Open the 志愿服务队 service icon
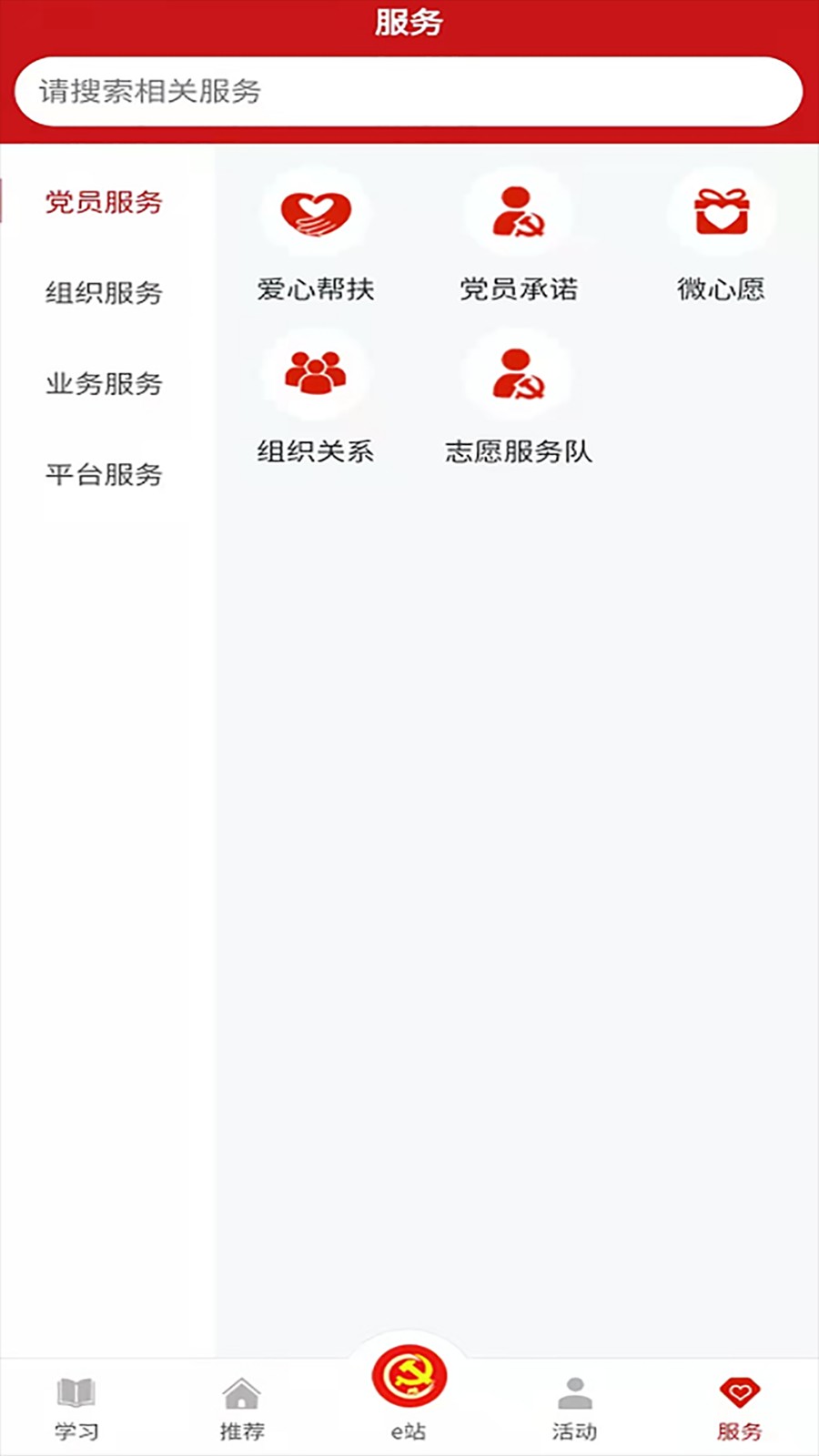This screenshot has height=1456, width=819. 517,373
